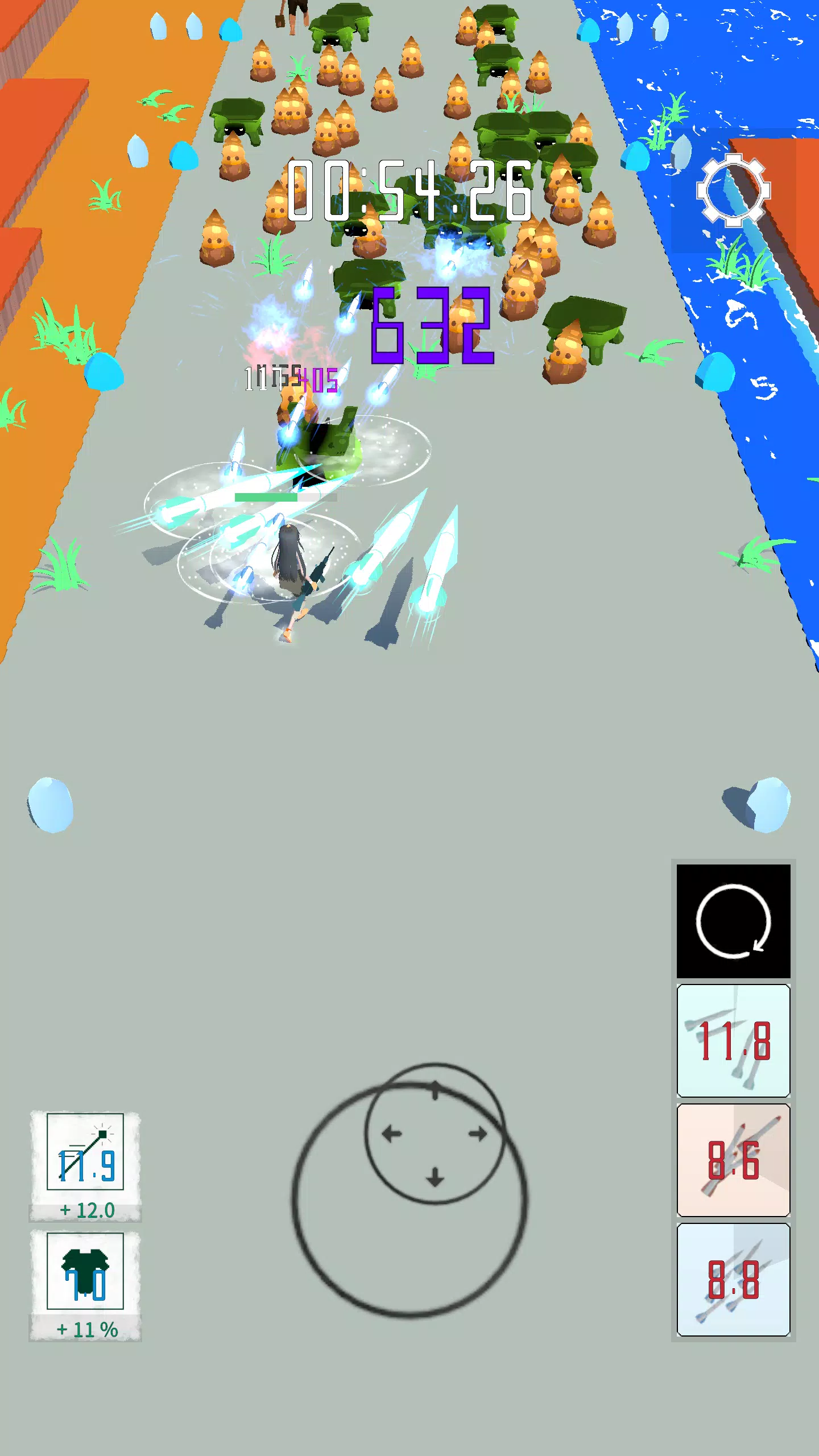Tap the circular reload skill button
Image resolution: width=819 pixels, height=1456 pixels.
733,921
